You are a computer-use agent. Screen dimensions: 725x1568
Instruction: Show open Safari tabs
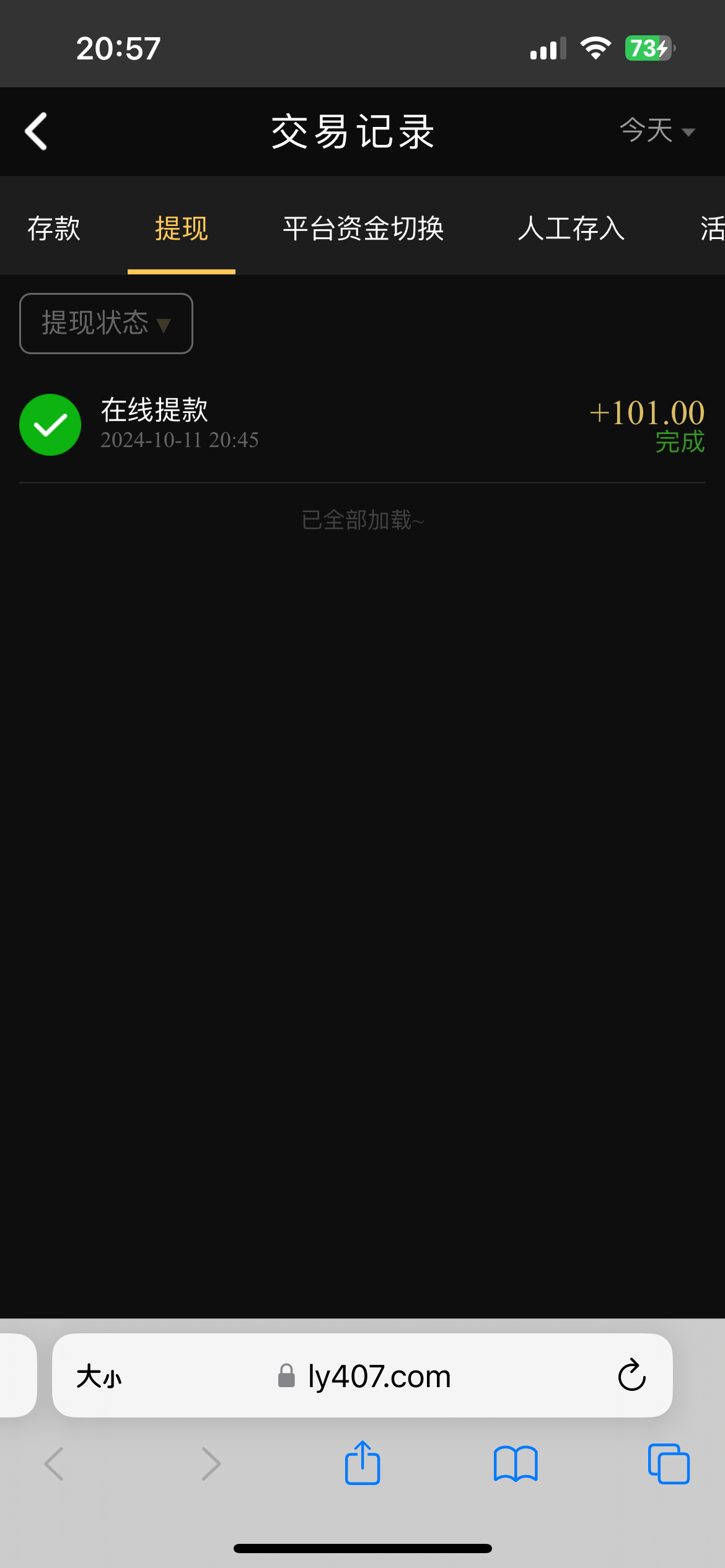(668, 1464)
